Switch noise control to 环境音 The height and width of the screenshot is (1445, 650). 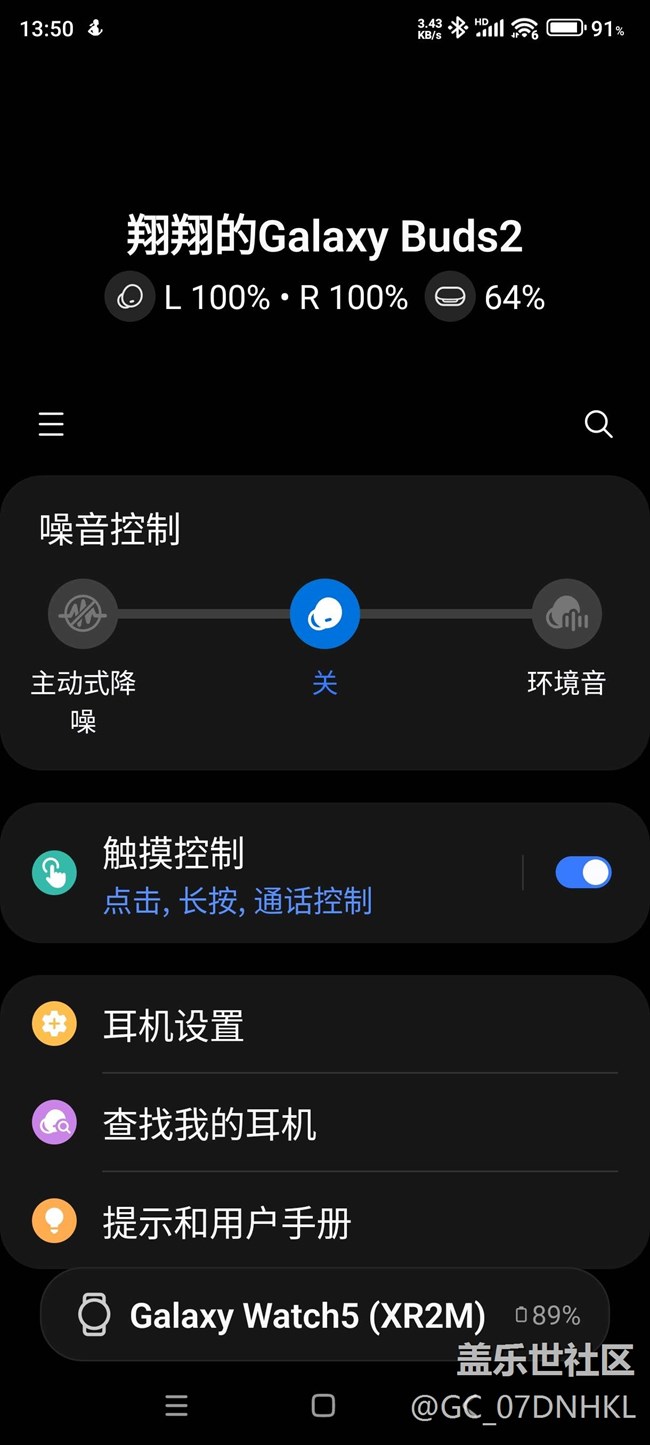pos(567,614)
